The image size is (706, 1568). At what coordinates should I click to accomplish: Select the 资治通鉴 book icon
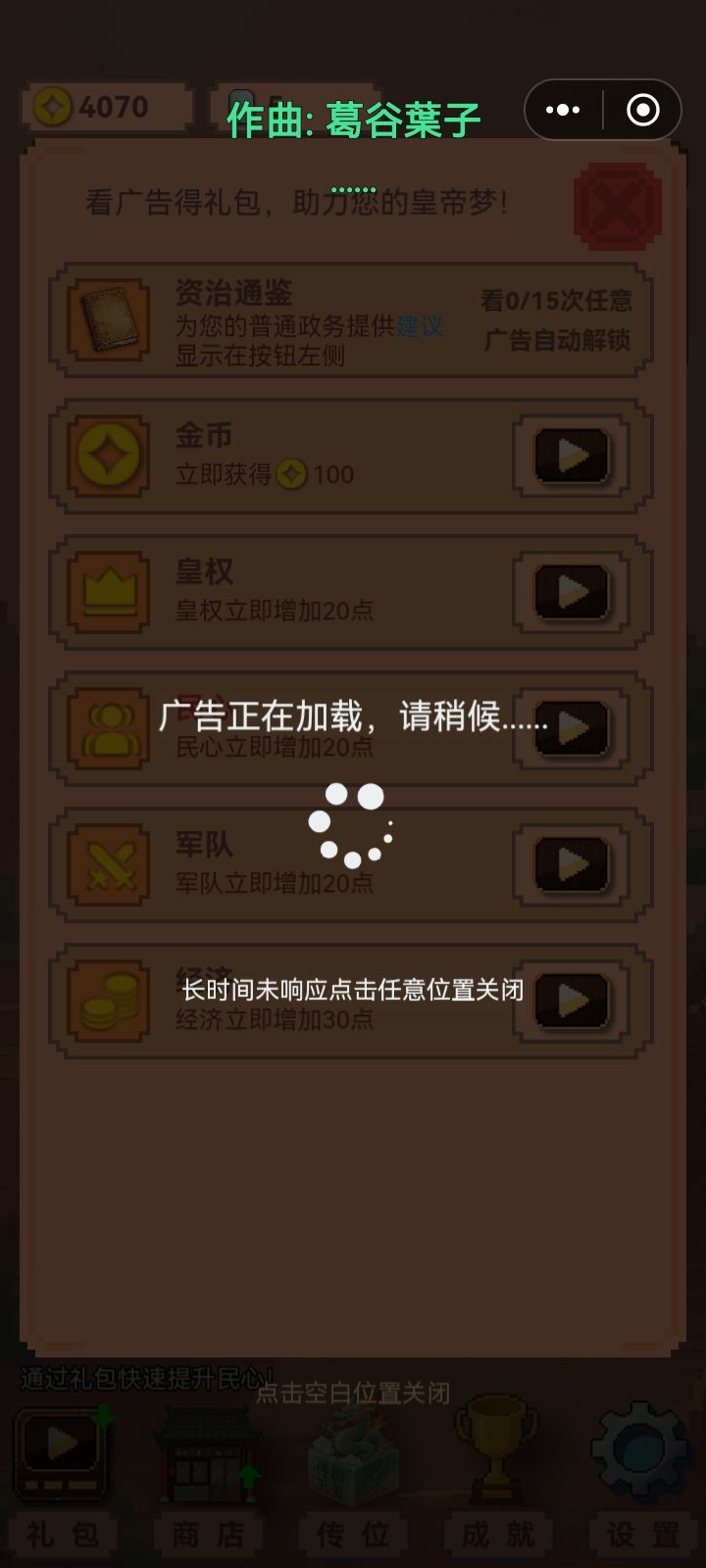pos(108,320)
